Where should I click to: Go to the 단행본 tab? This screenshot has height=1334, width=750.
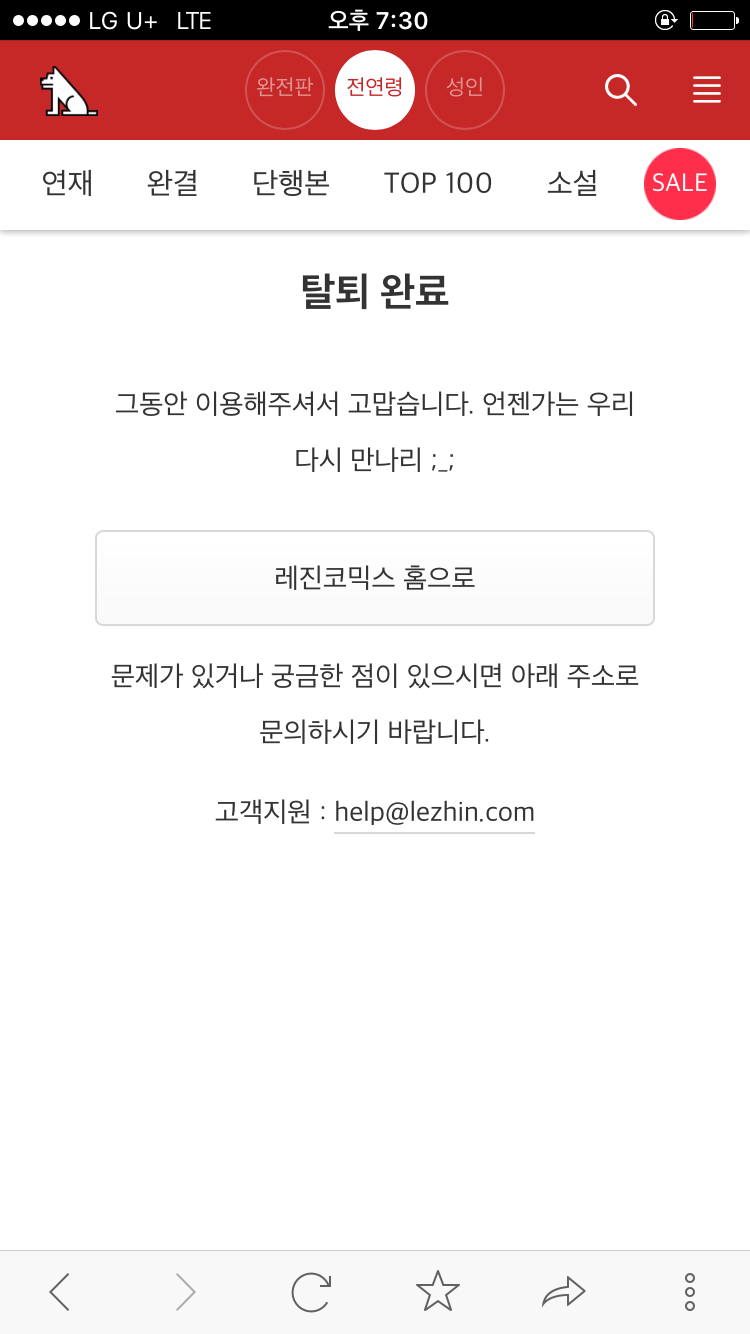tap(291, 183)
